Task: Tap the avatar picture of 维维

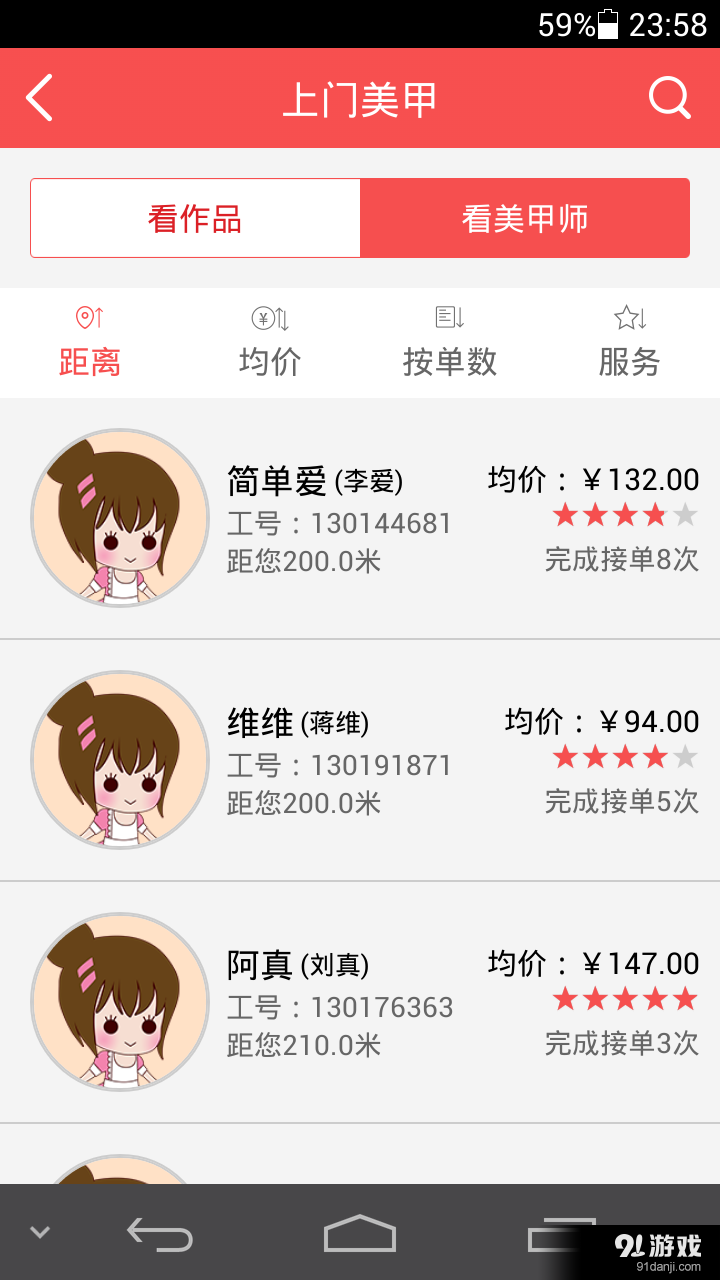Action: tap(120, 761)
